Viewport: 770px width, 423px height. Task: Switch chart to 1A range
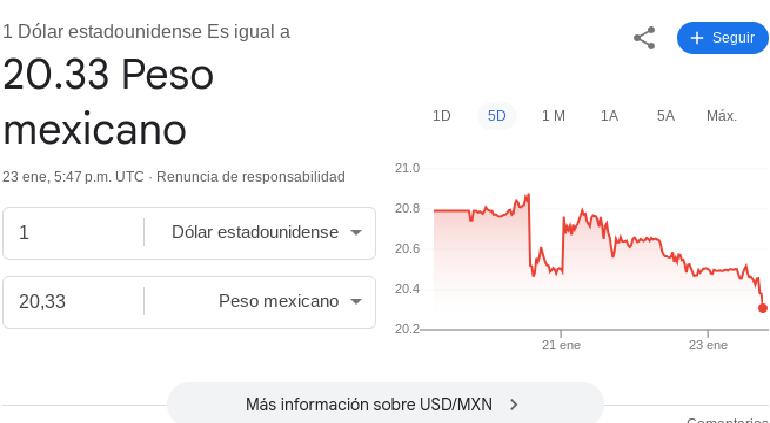pyautogui.click(x=609, y=116)
